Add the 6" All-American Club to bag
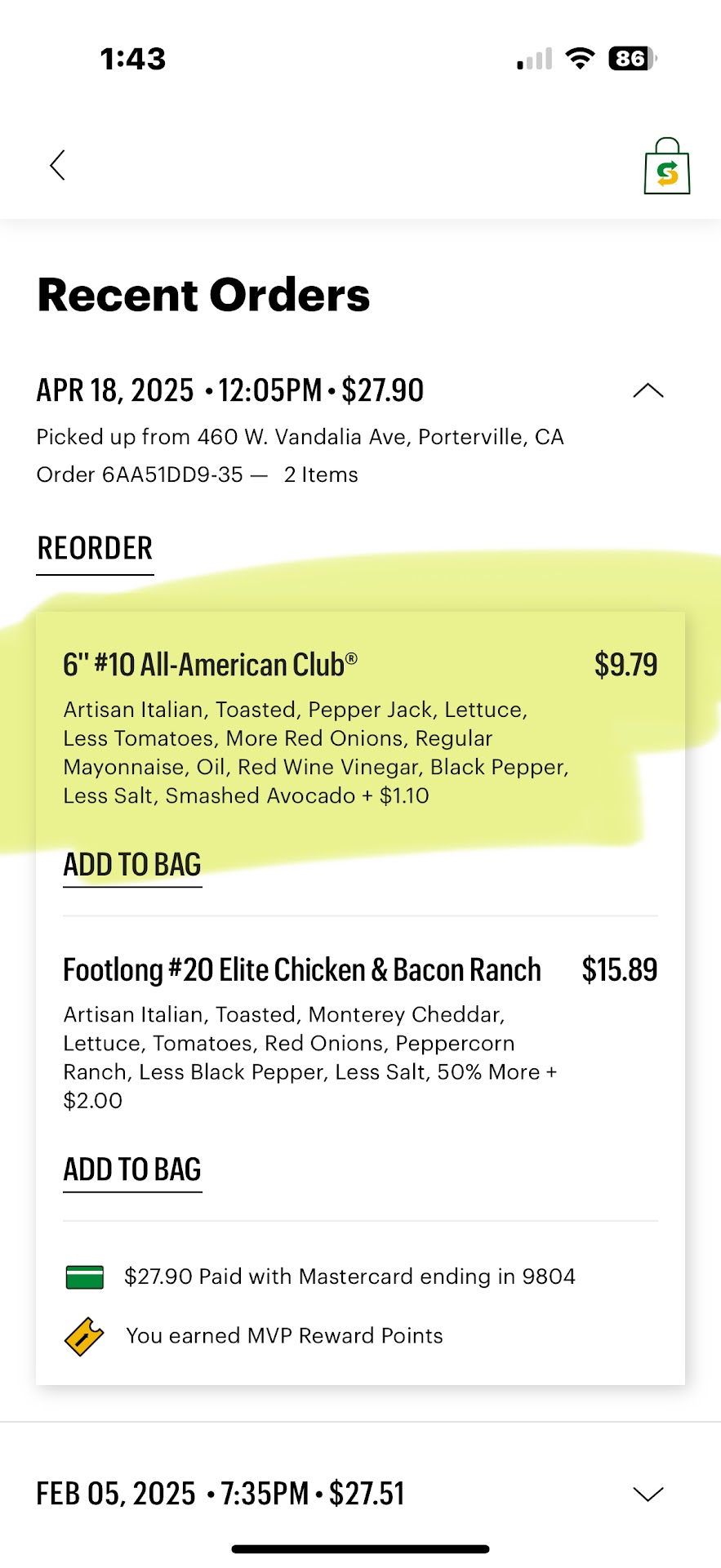 tap(132, 865)
